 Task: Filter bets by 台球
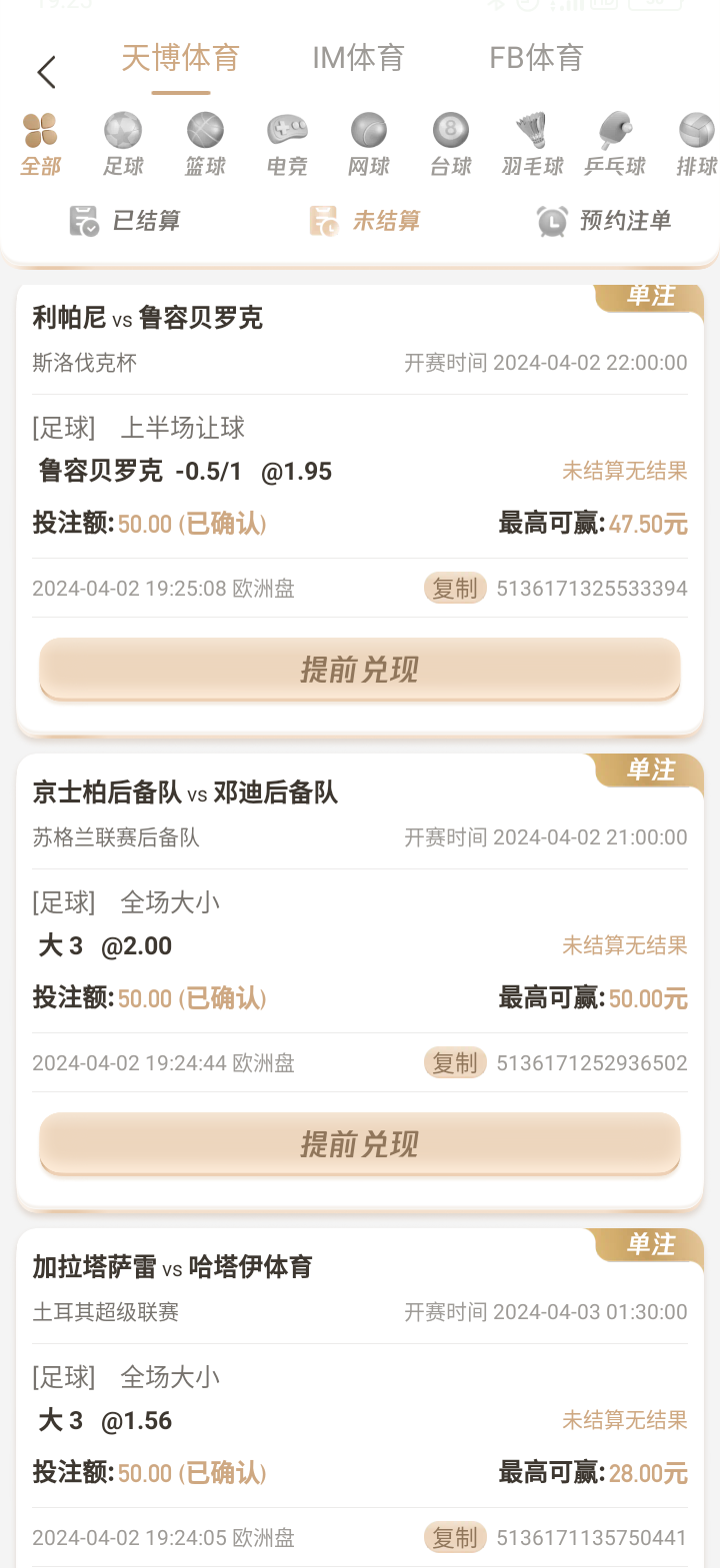click(451, 145)
